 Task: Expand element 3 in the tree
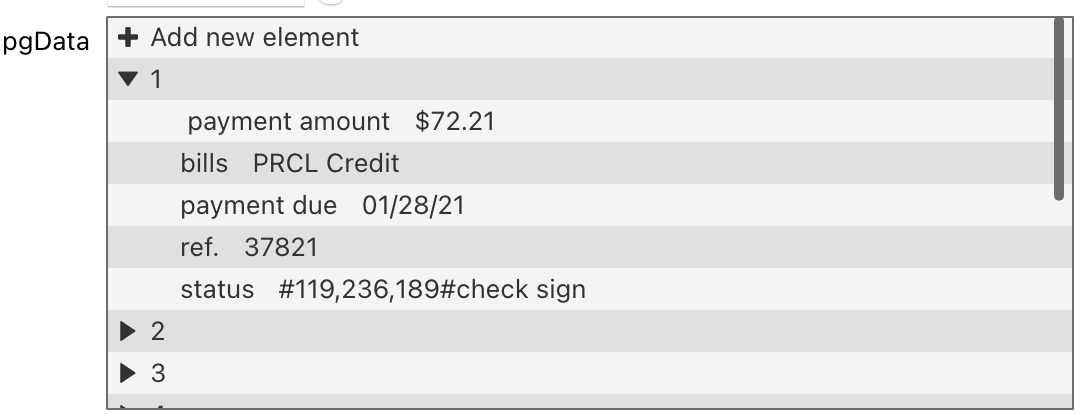click(x=126, y=374)
